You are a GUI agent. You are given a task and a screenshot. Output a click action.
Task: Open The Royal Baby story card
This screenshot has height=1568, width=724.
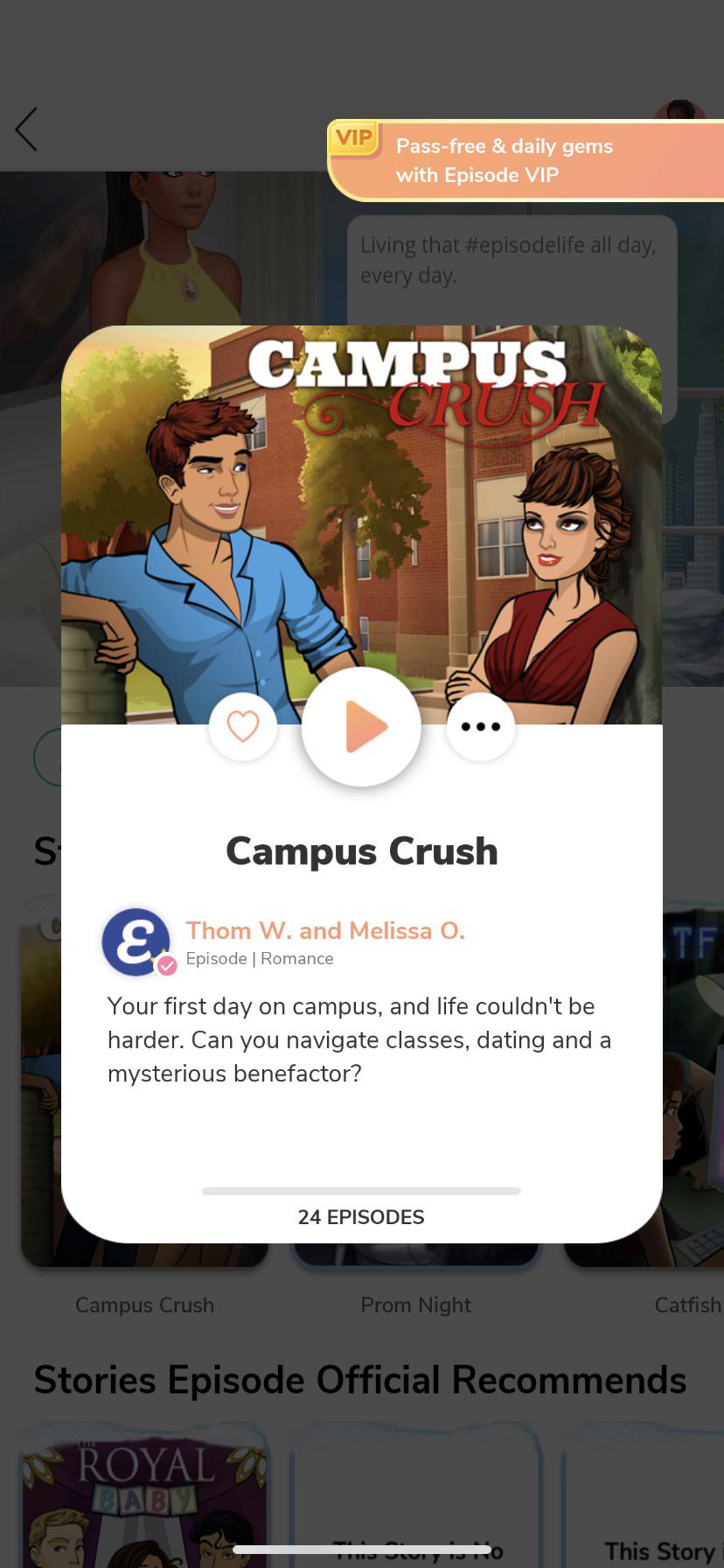click(145, 1496)
